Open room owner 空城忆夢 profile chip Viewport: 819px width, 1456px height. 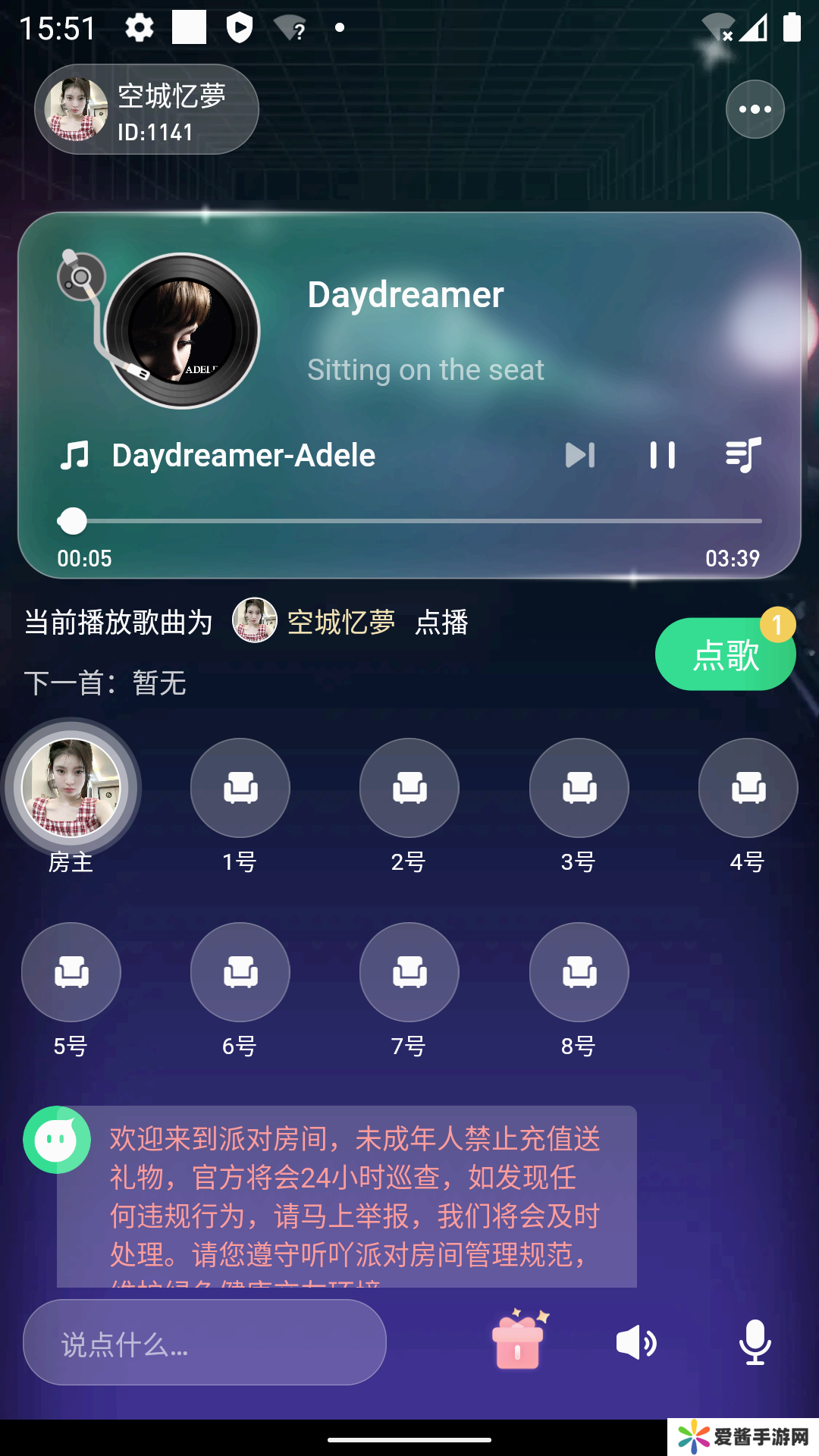[x=146, y=110]
